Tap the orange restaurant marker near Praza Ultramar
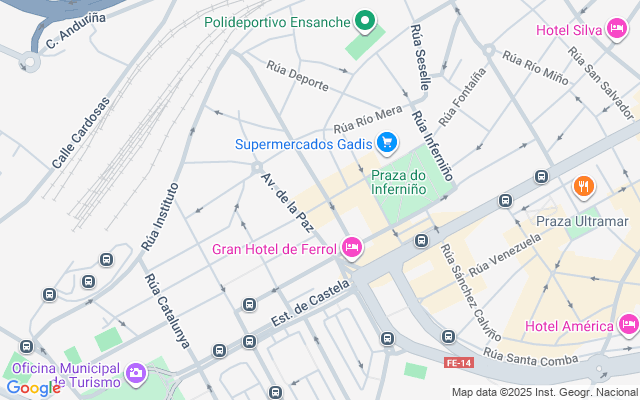 (583, 186)
